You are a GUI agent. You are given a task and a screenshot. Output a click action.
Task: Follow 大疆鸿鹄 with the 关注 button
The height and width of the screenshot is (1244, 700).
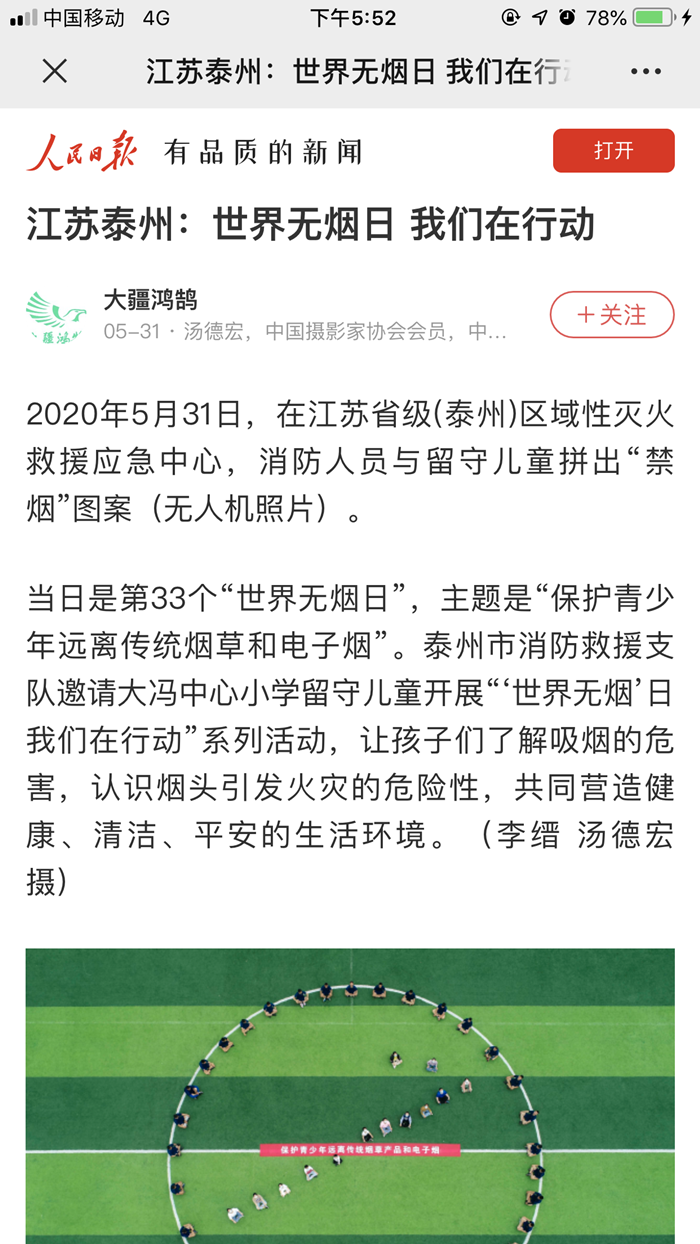(x=612, y=315)
